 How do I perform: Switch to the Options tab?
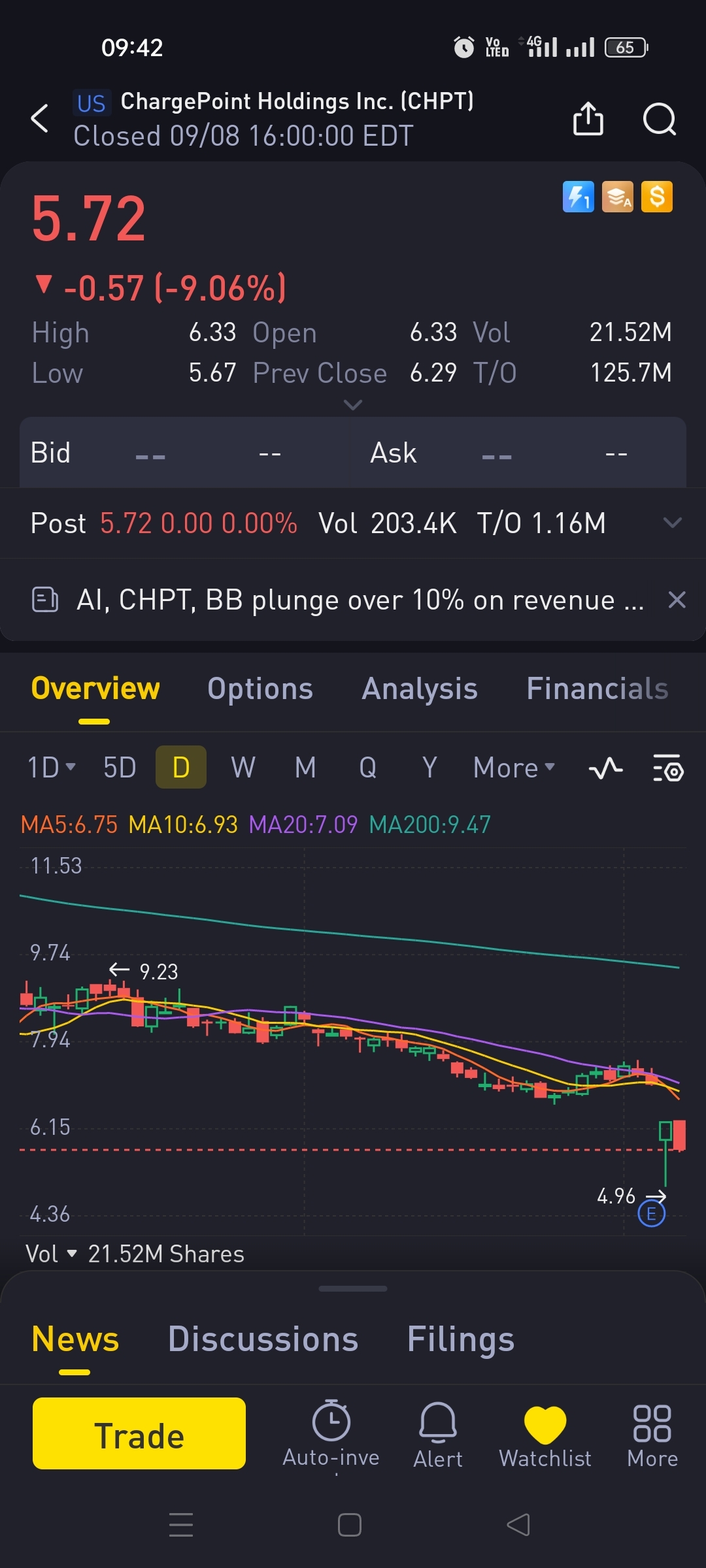click(260, 689)
